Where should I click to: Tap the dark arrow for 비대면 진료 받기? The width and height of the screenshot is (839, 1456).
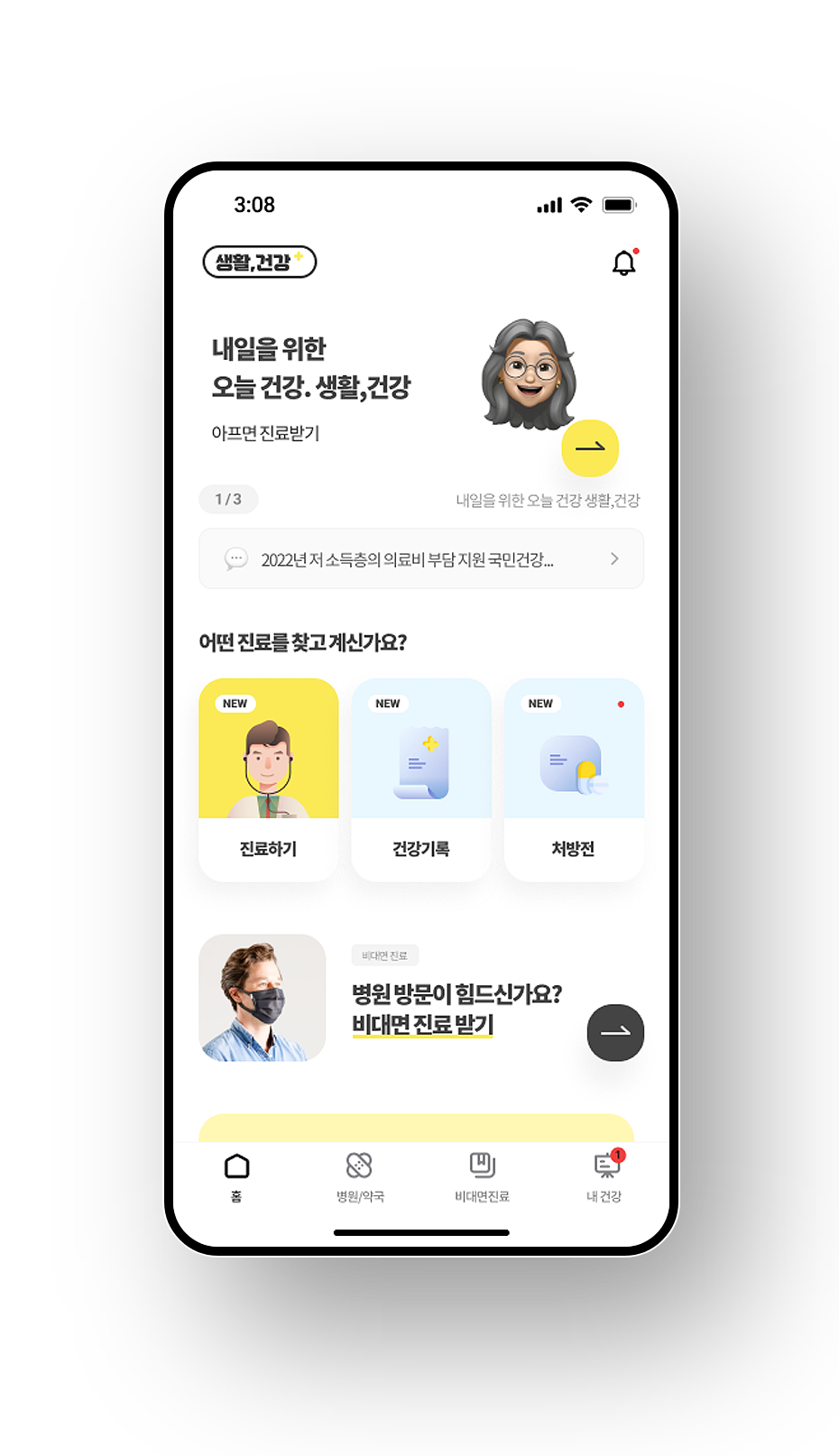[x=615, y=1032]
